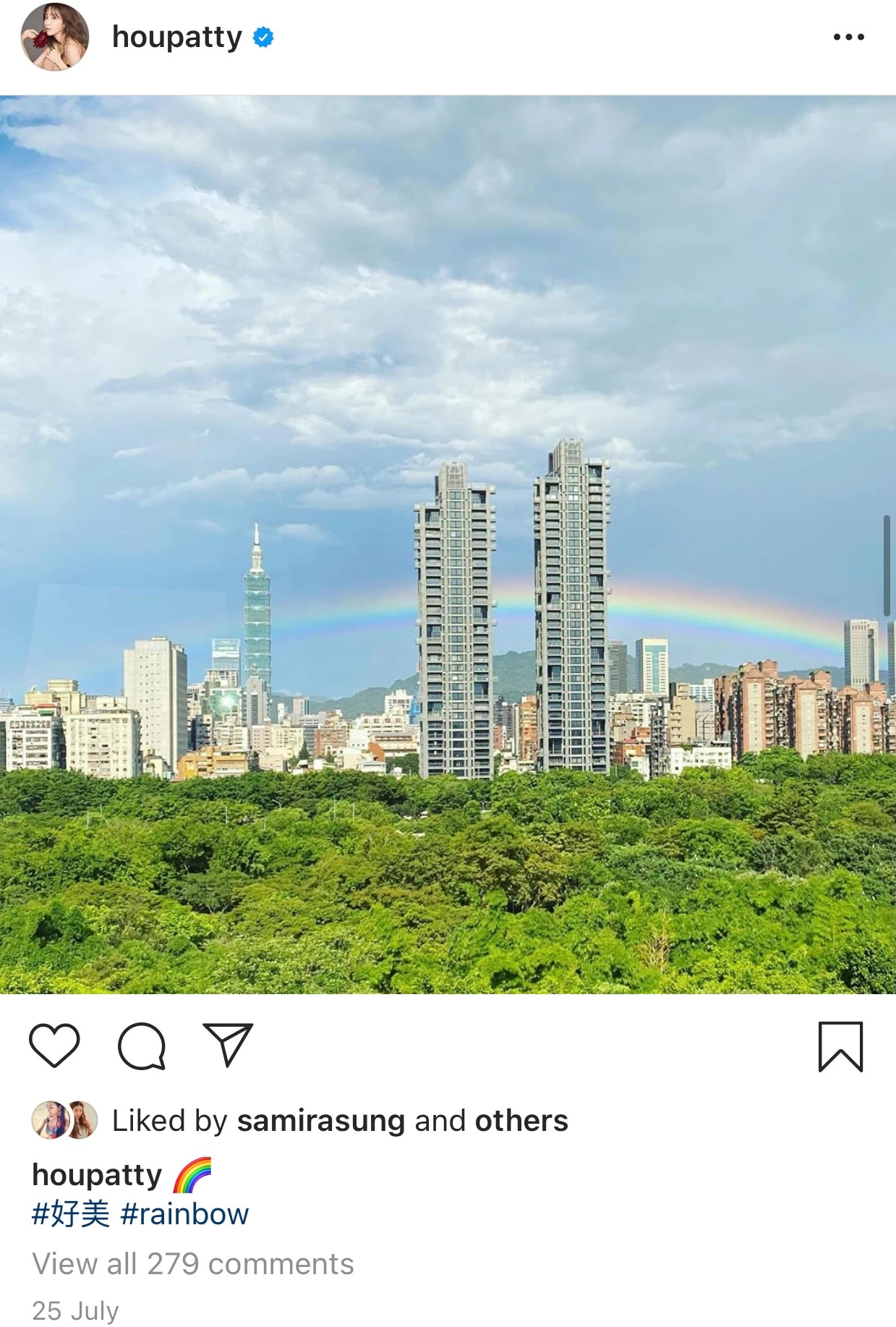Open the comment bubble icon
Screen dimensions: 896x1327
pos(142,1046)
